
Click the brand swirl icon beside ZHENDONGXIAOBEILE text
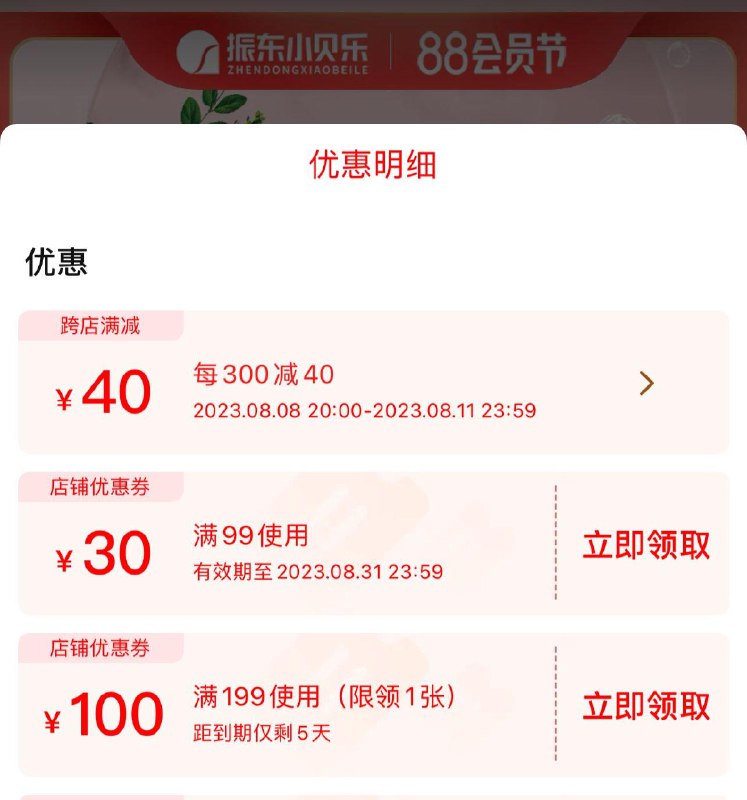[x=200, y=51]
